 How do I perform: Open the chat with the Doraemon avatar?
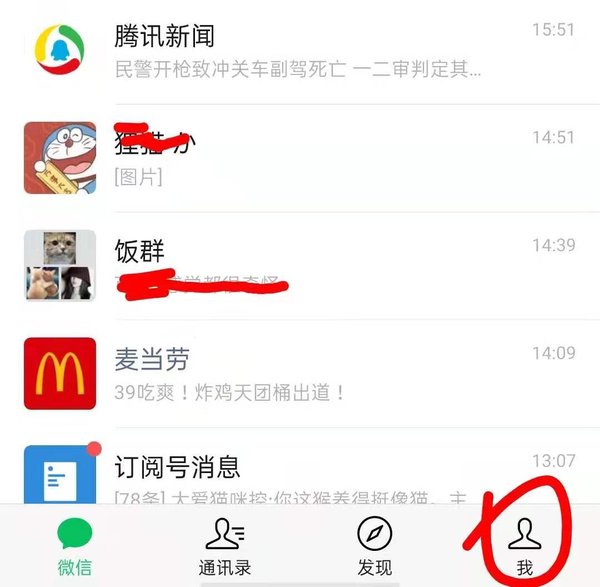(300, 157)
